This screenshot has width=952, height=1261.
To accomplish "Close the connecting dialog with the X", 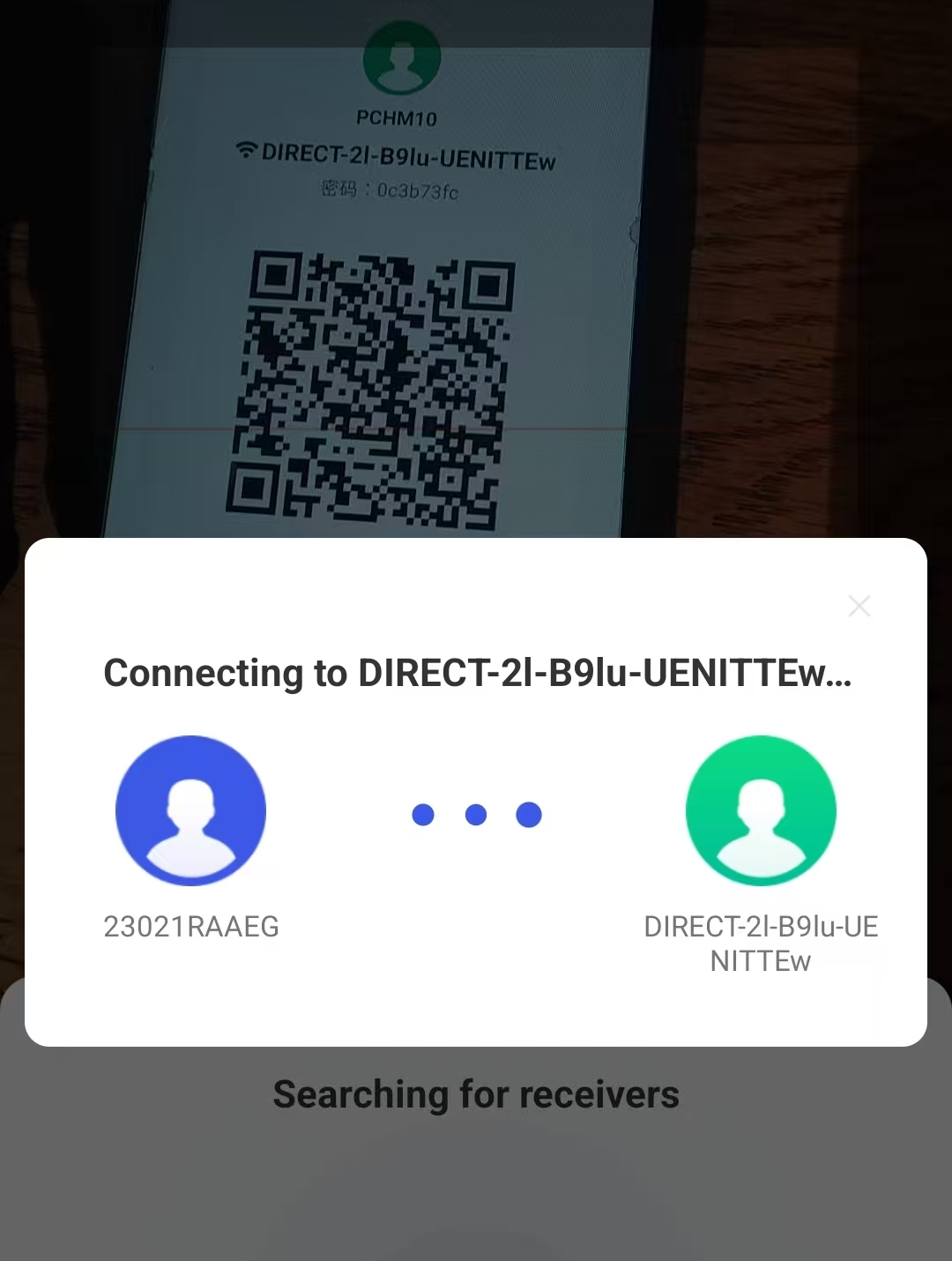I will 859,606.
